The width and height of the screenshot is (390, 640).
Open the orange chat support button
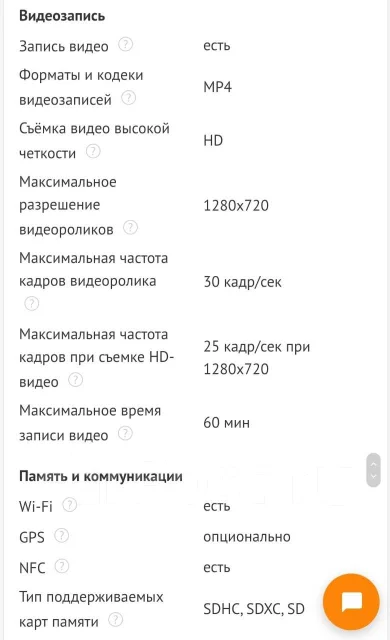(x=351, y=601)
